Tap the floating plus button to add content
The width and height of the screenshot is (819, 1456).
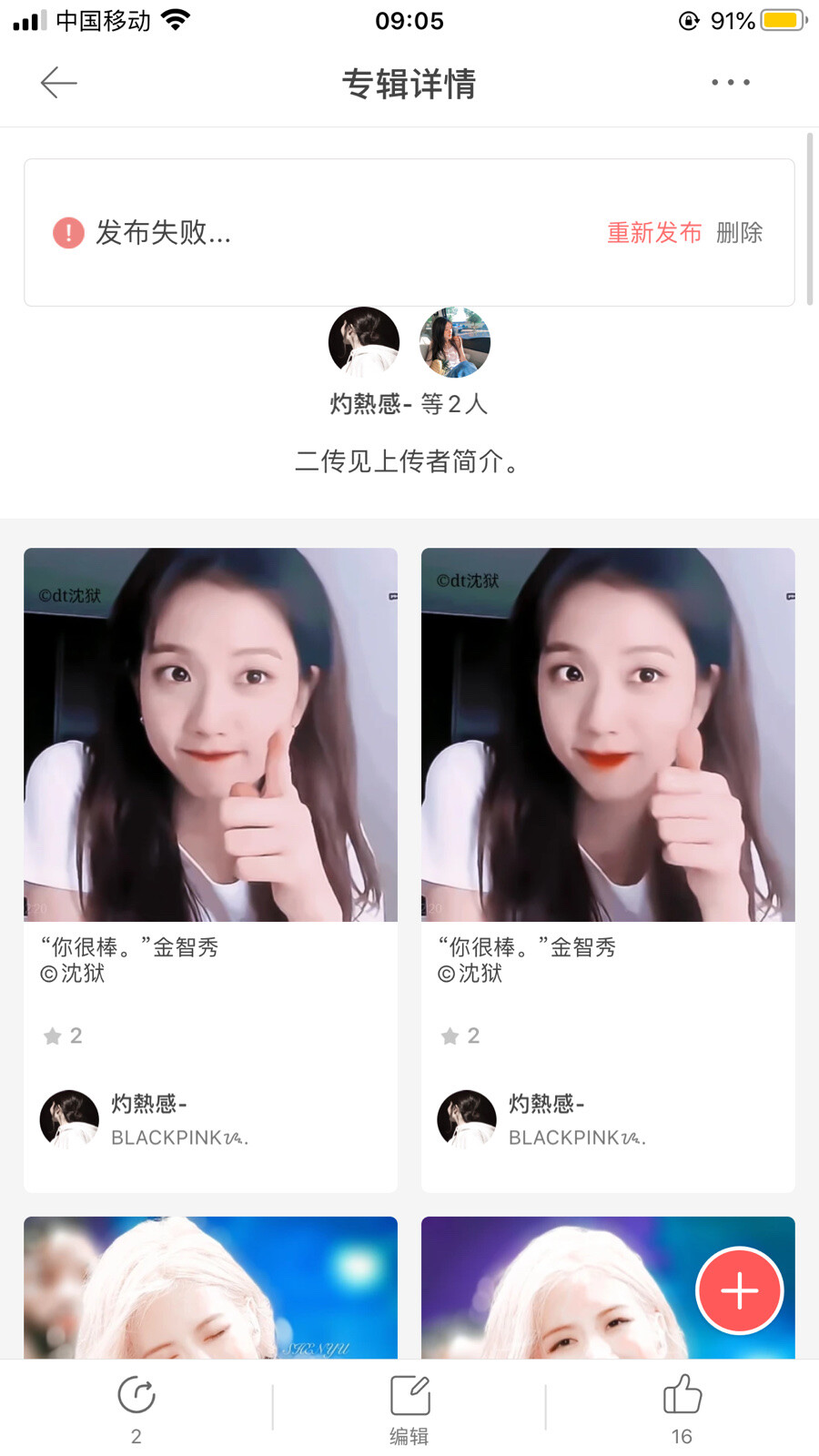point(739,1290)
